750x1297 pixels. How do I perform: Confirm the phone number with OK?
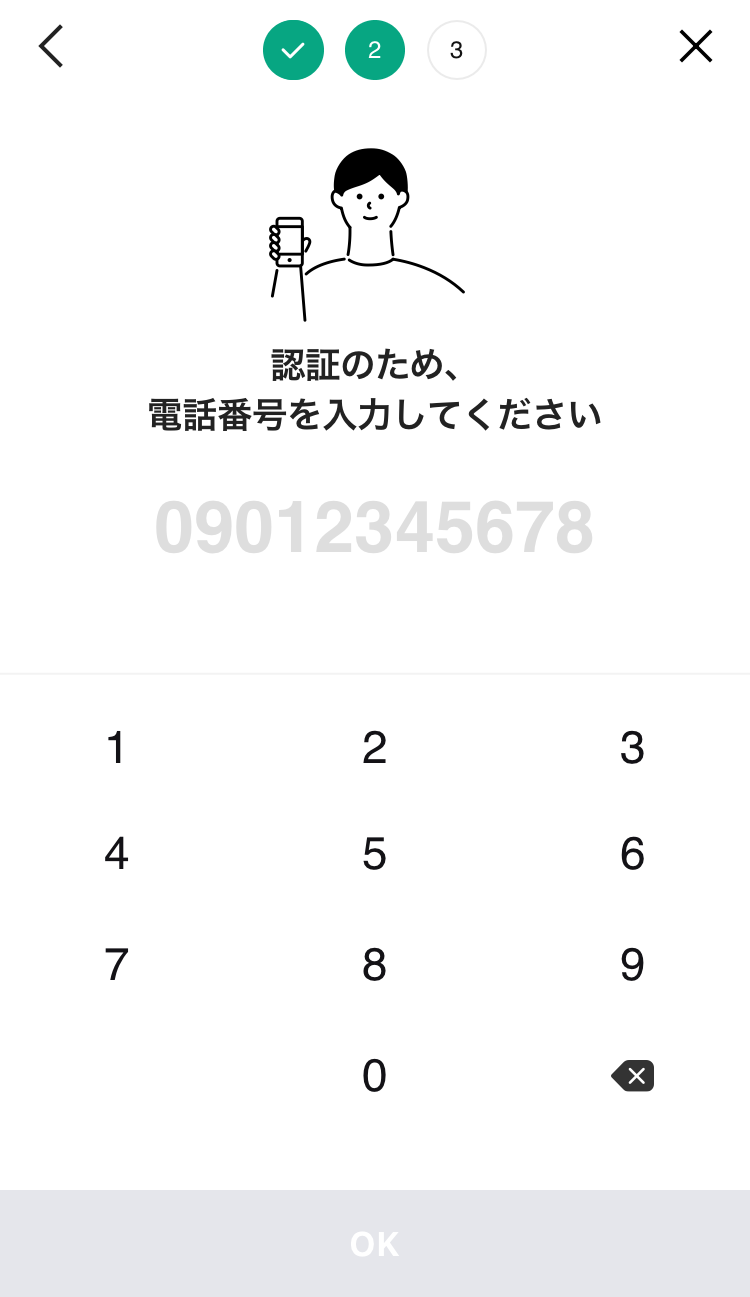(375, 1244)
